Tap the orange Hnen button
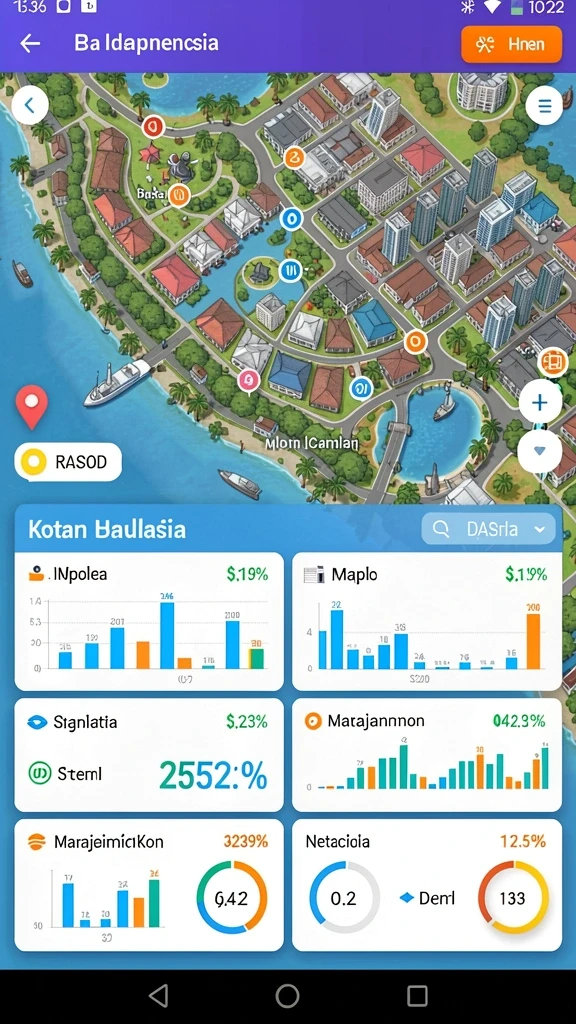The width and height of the screenshot is (576, 1024). (511, 44)
